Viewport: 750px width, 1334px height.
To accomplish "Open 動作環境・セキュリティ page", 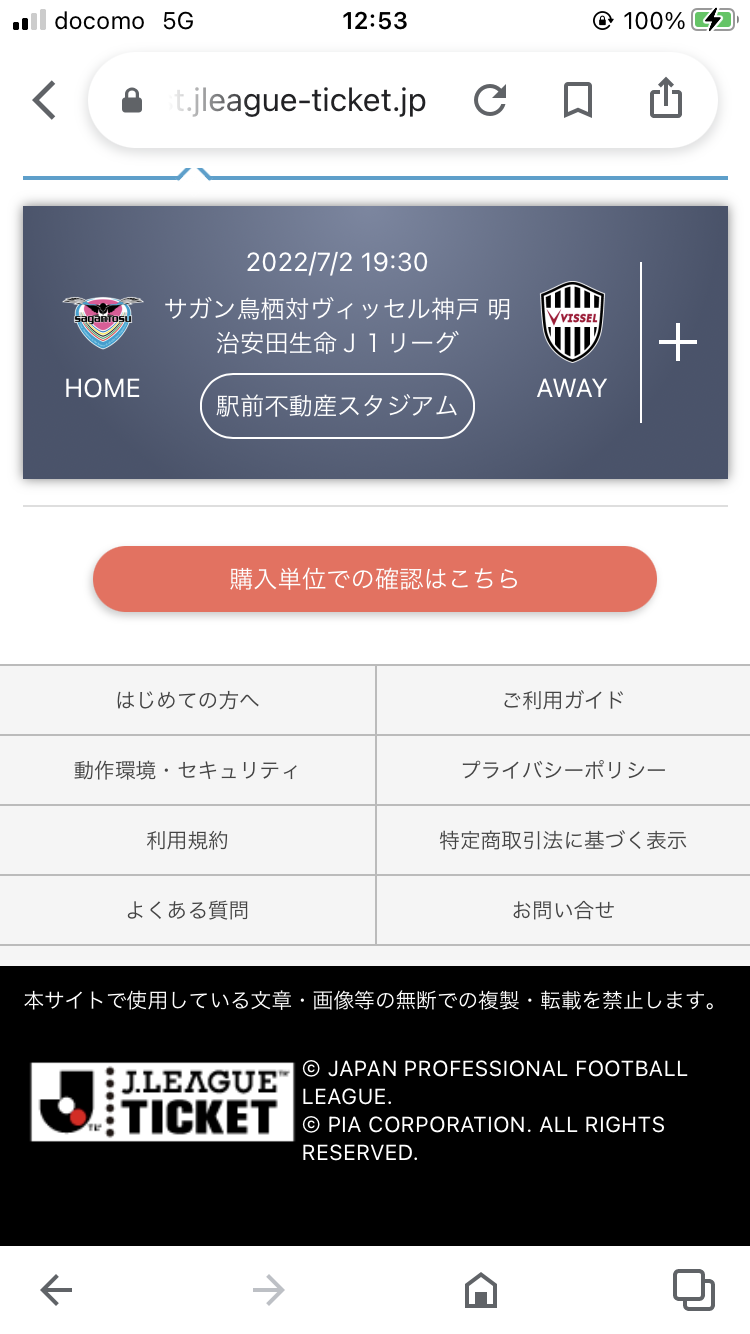I will pyautogui.click(x=188, y=770).
